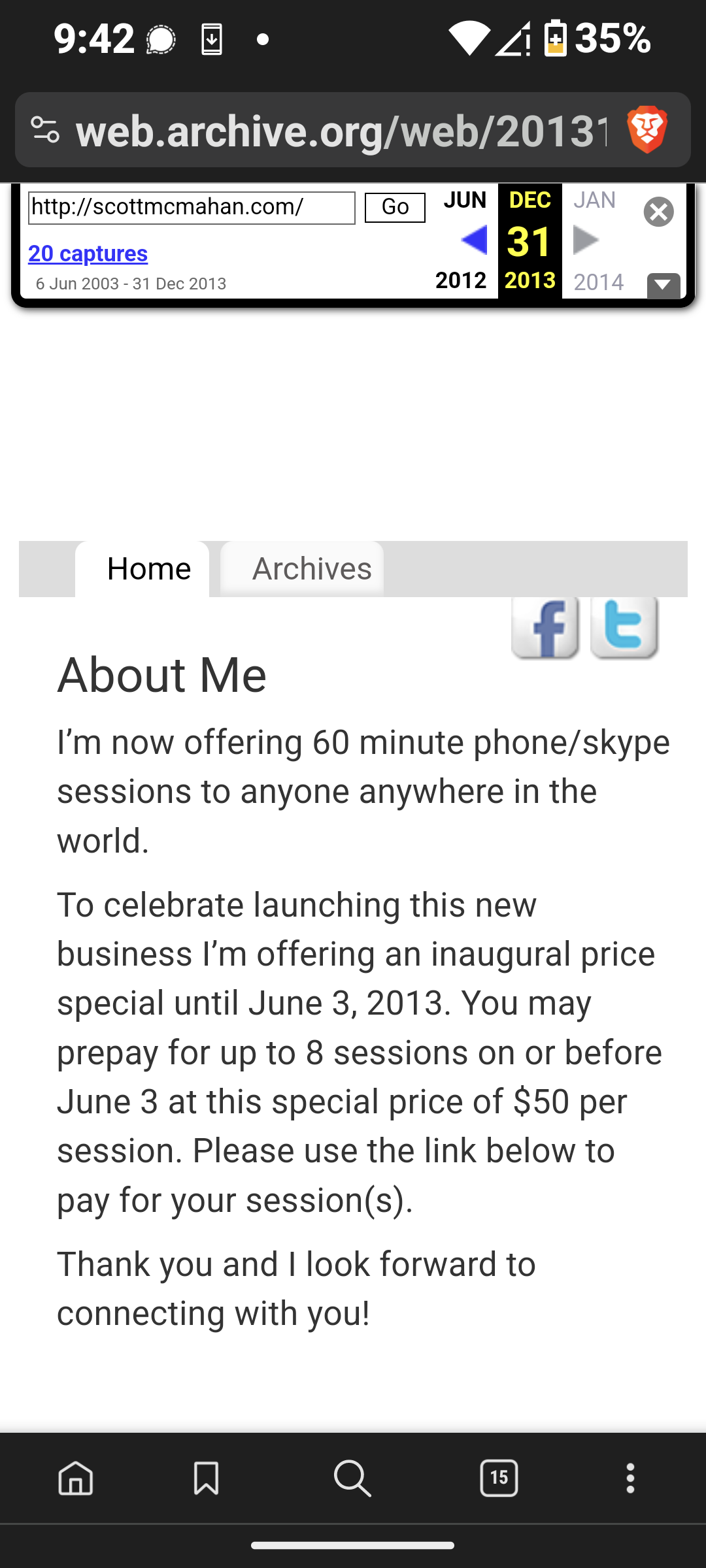
Task: Close the Wayback Machine toolbar
Action: [x=658, y=212]
